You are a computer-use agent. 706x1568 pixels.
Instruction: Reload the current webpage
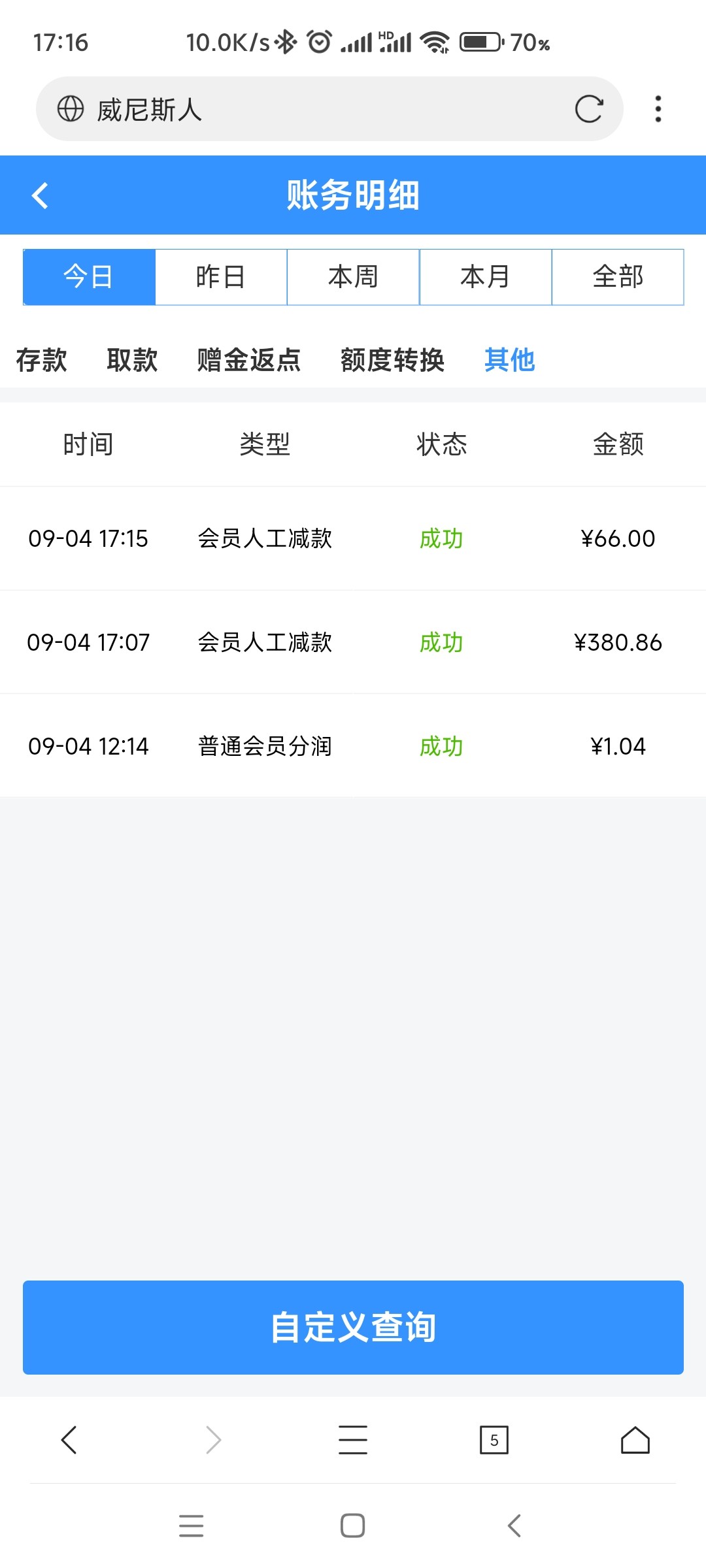click(x=588, y=108)
